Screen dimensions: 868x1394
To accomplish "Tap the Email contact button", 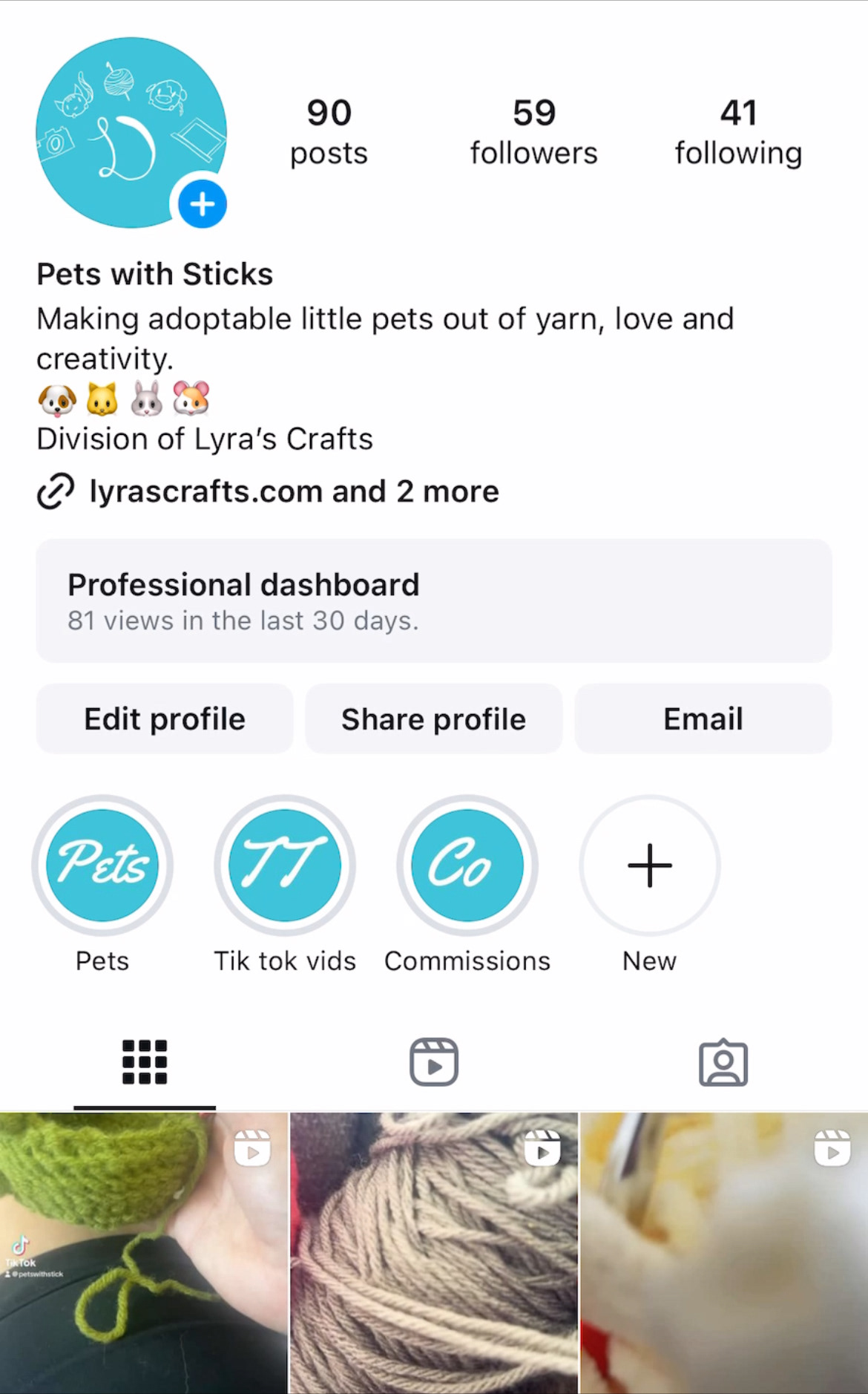I will (x=703, y=719).
